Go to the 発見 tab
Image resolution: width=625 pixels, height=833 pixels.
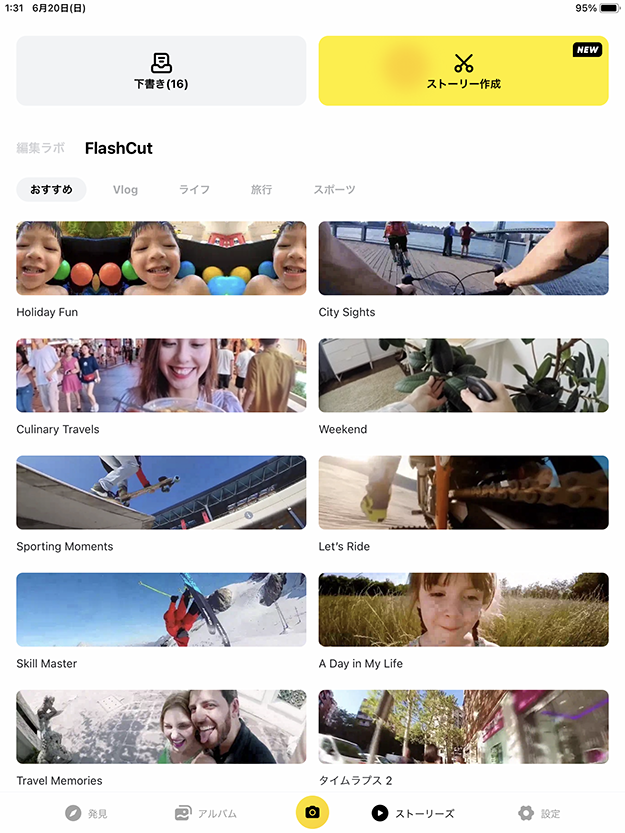pos(86,813)
